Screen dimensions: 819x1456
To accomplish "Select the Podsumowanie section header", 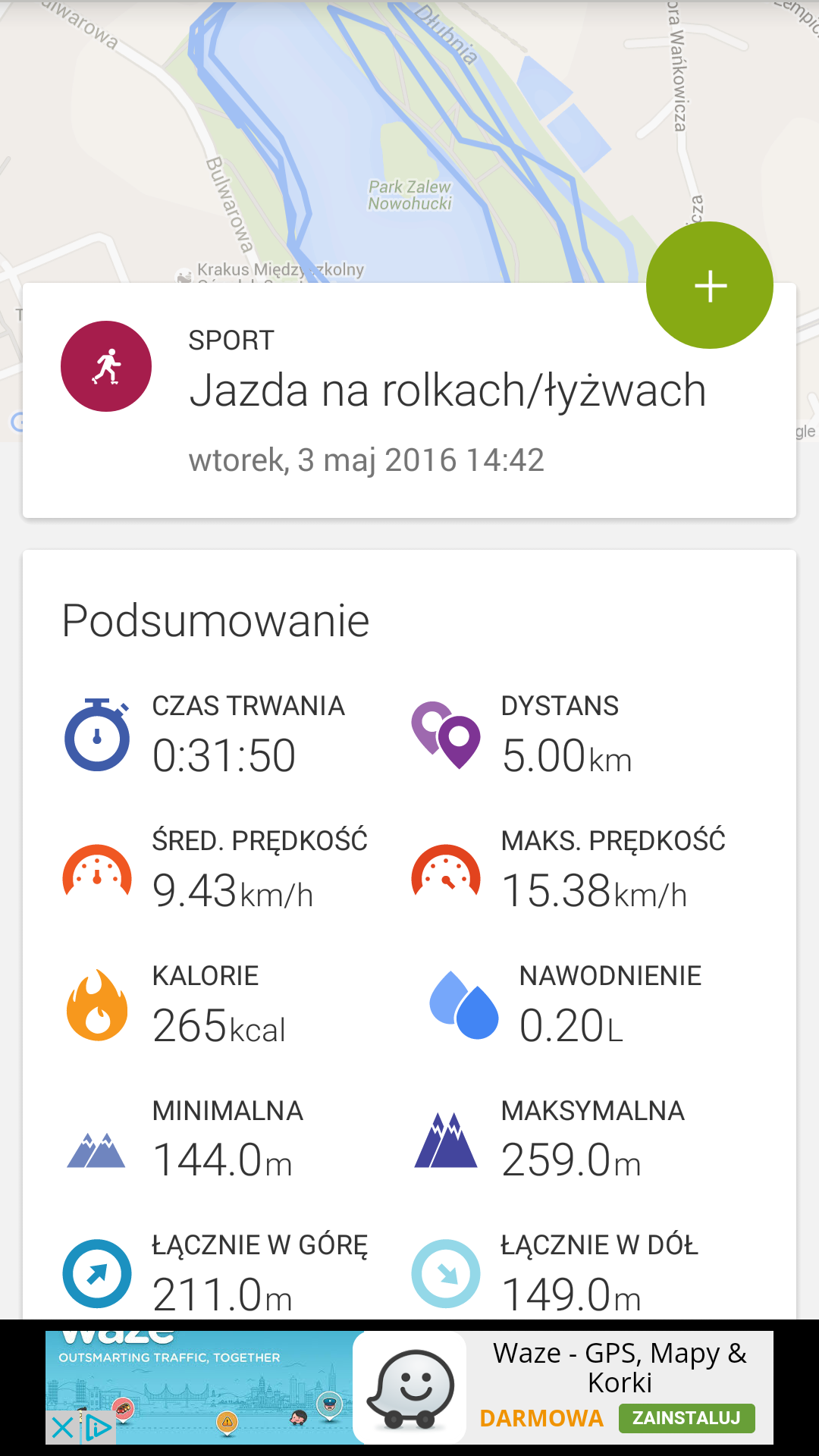I will click(216, 619).
